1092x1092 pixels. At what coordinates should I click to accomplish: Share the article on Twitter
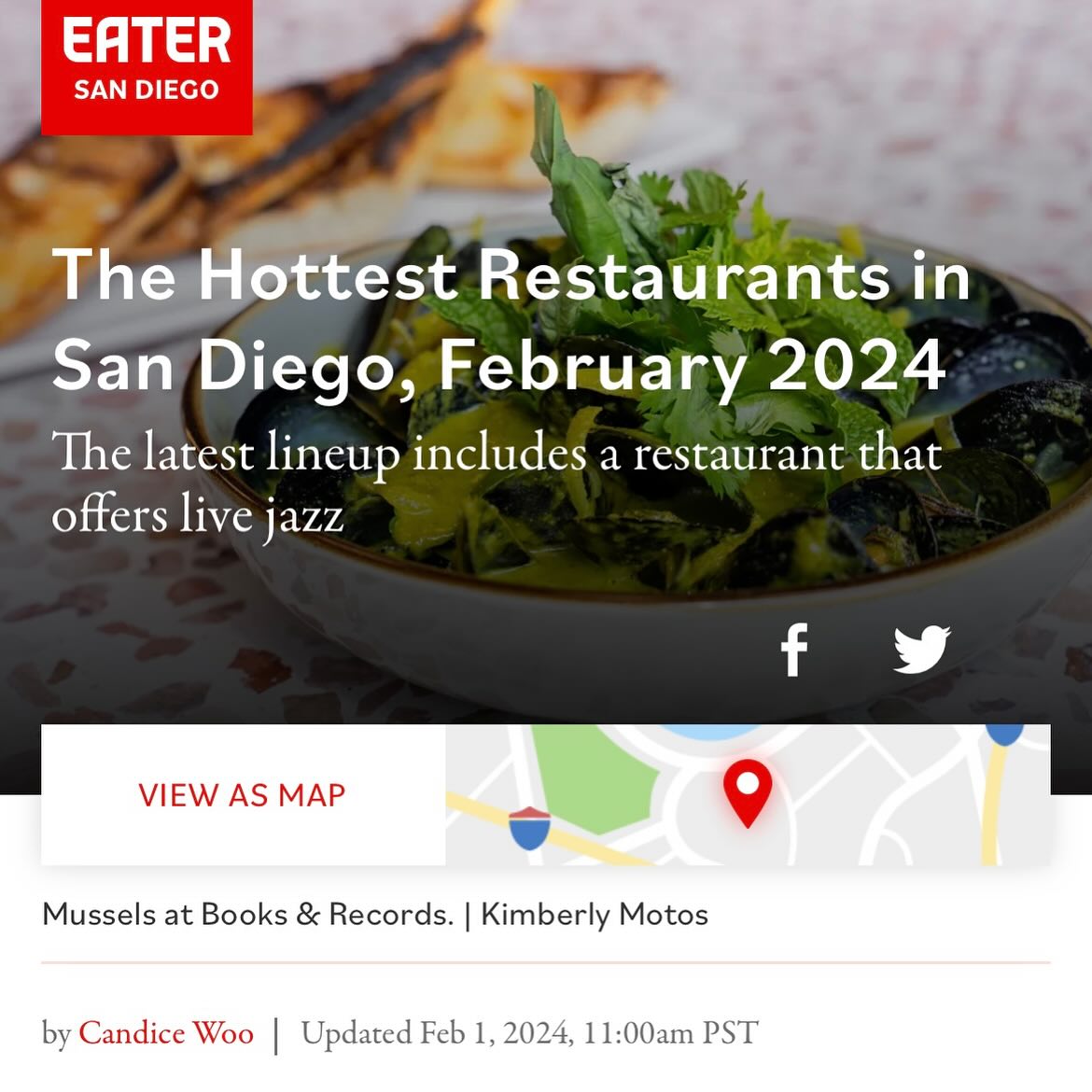(x=921, y=650)
